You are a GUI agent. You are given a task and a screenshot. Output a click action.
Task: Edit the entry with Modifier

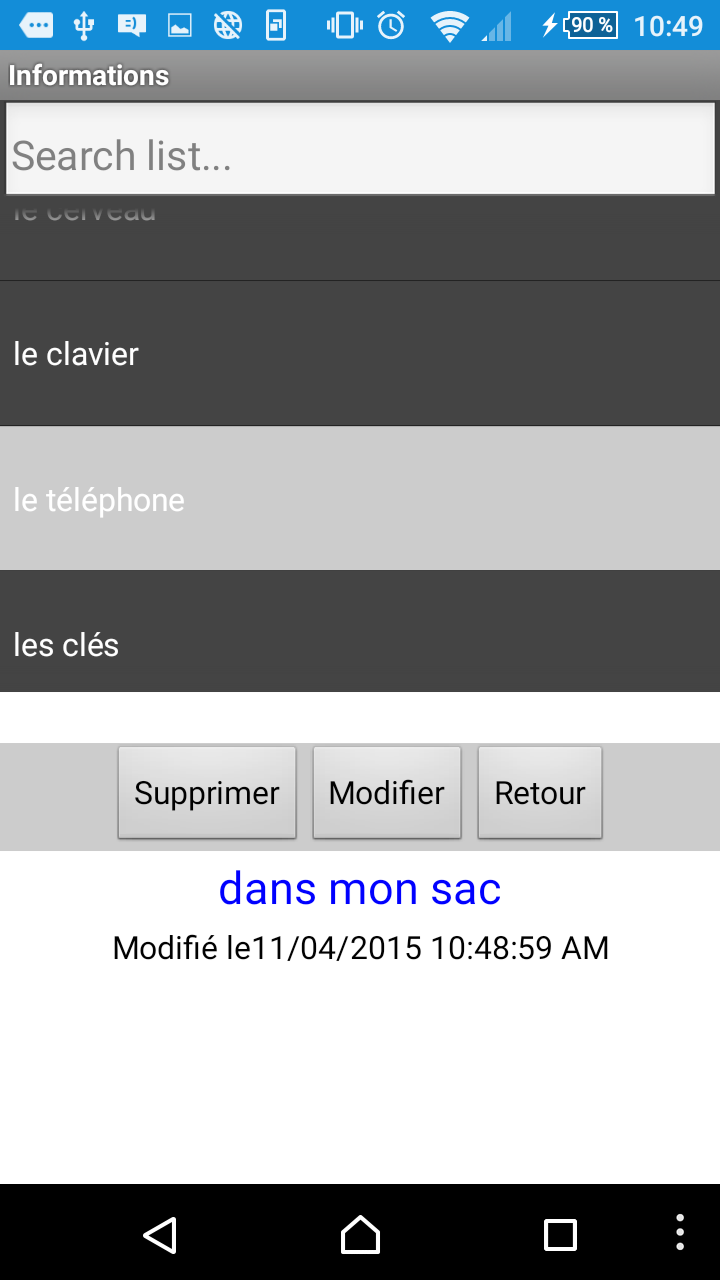coord(387,793)
